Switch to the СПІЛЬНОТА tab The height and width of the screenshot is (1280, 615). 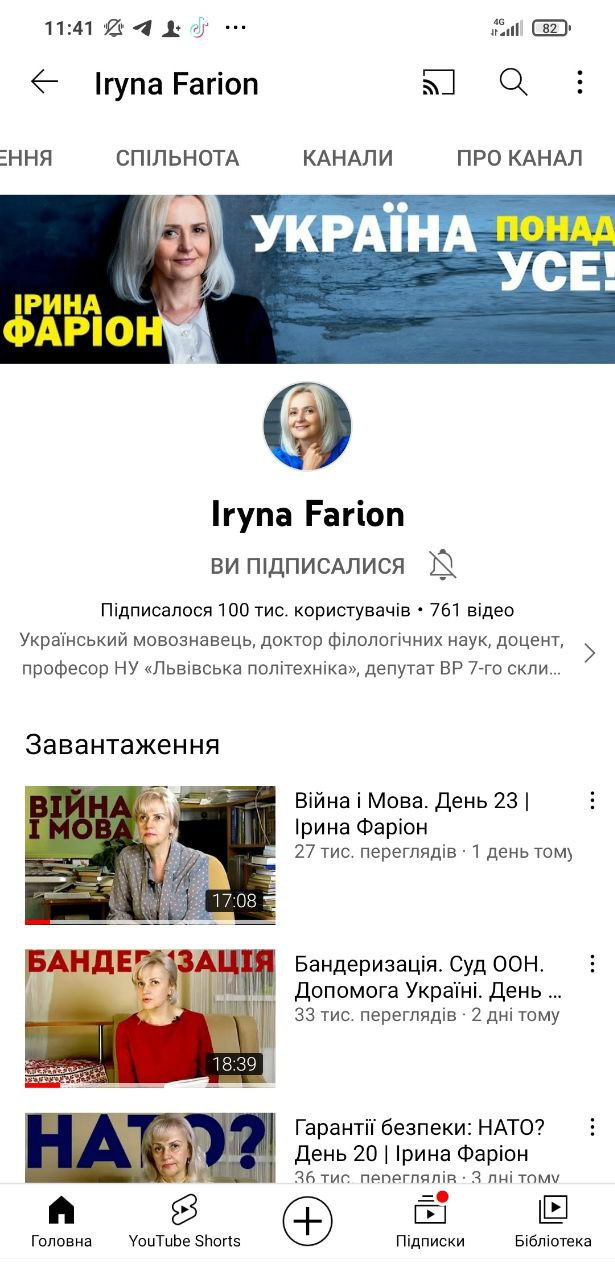(177, 158)
